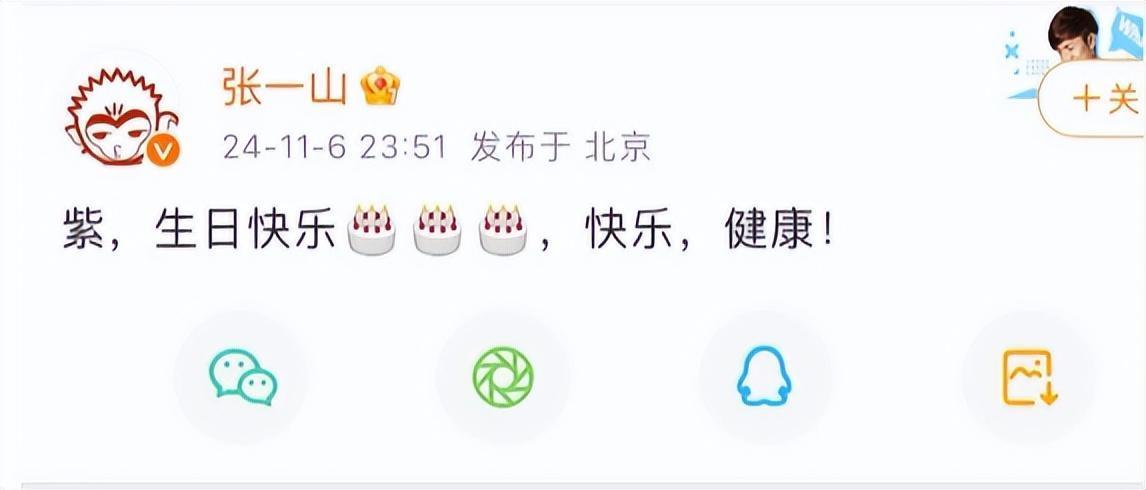Share the post to WeChat

tap(242, 376)
